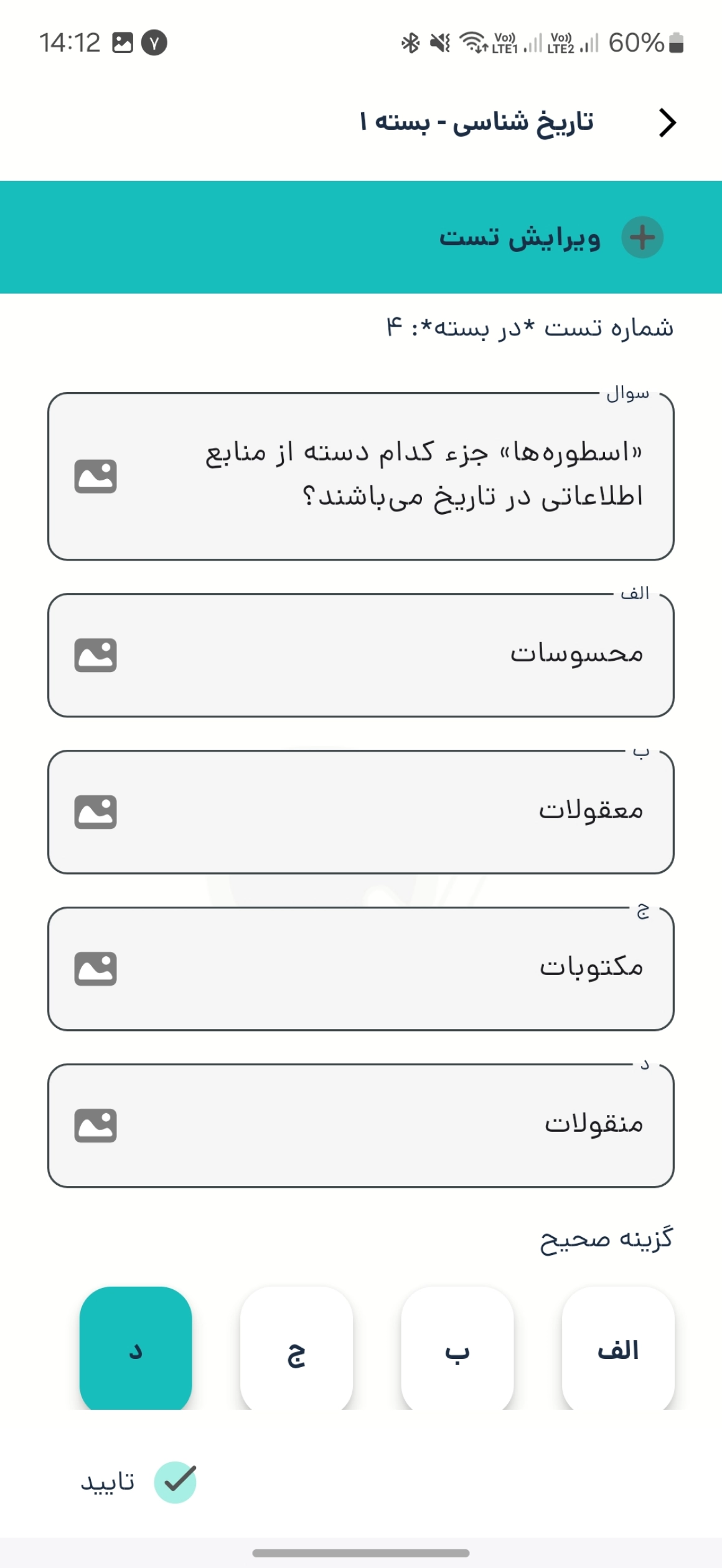The image size is (722, 1568).
Task: Confirm the test with تایید
Action: [138, 1482]
